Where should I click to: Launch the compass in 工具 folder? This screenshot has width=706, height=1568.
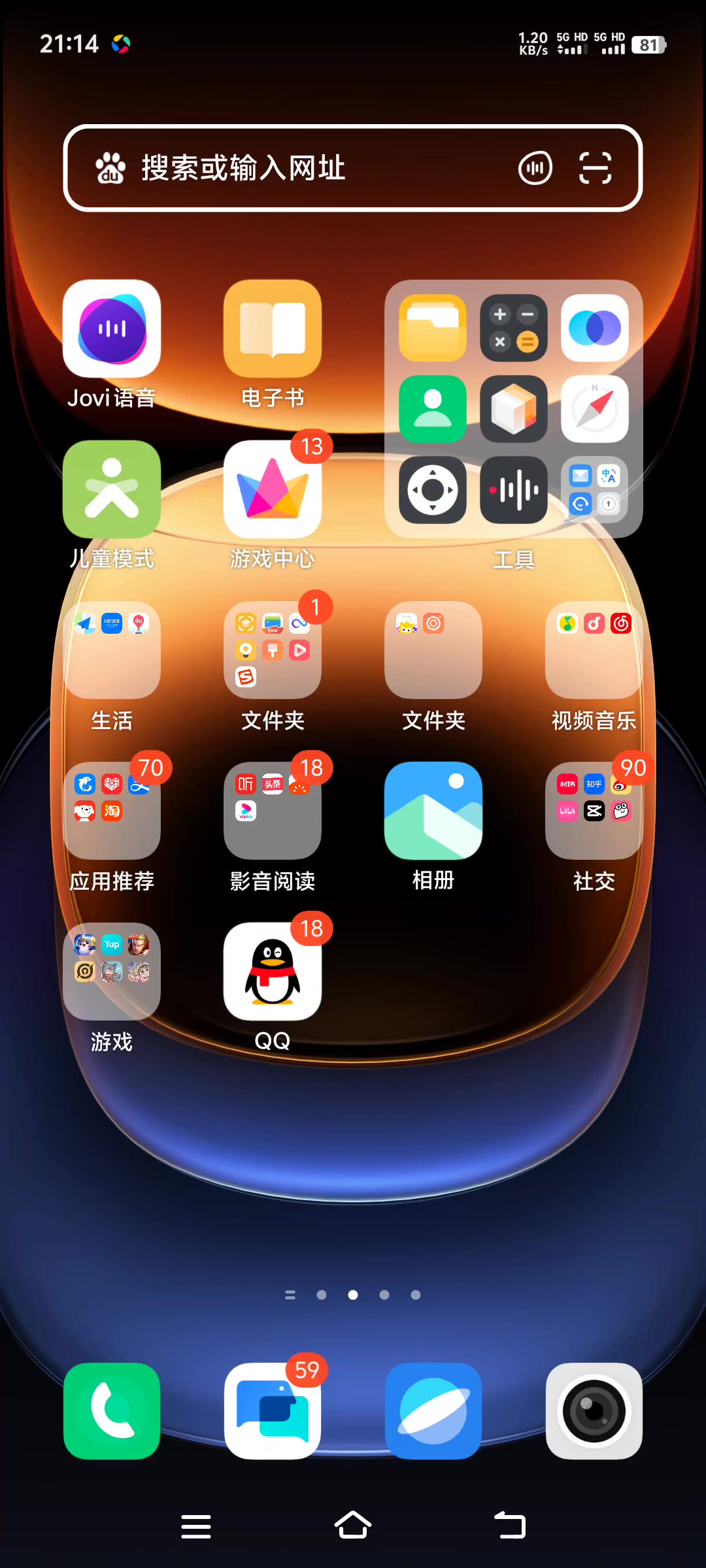point(594,409)
